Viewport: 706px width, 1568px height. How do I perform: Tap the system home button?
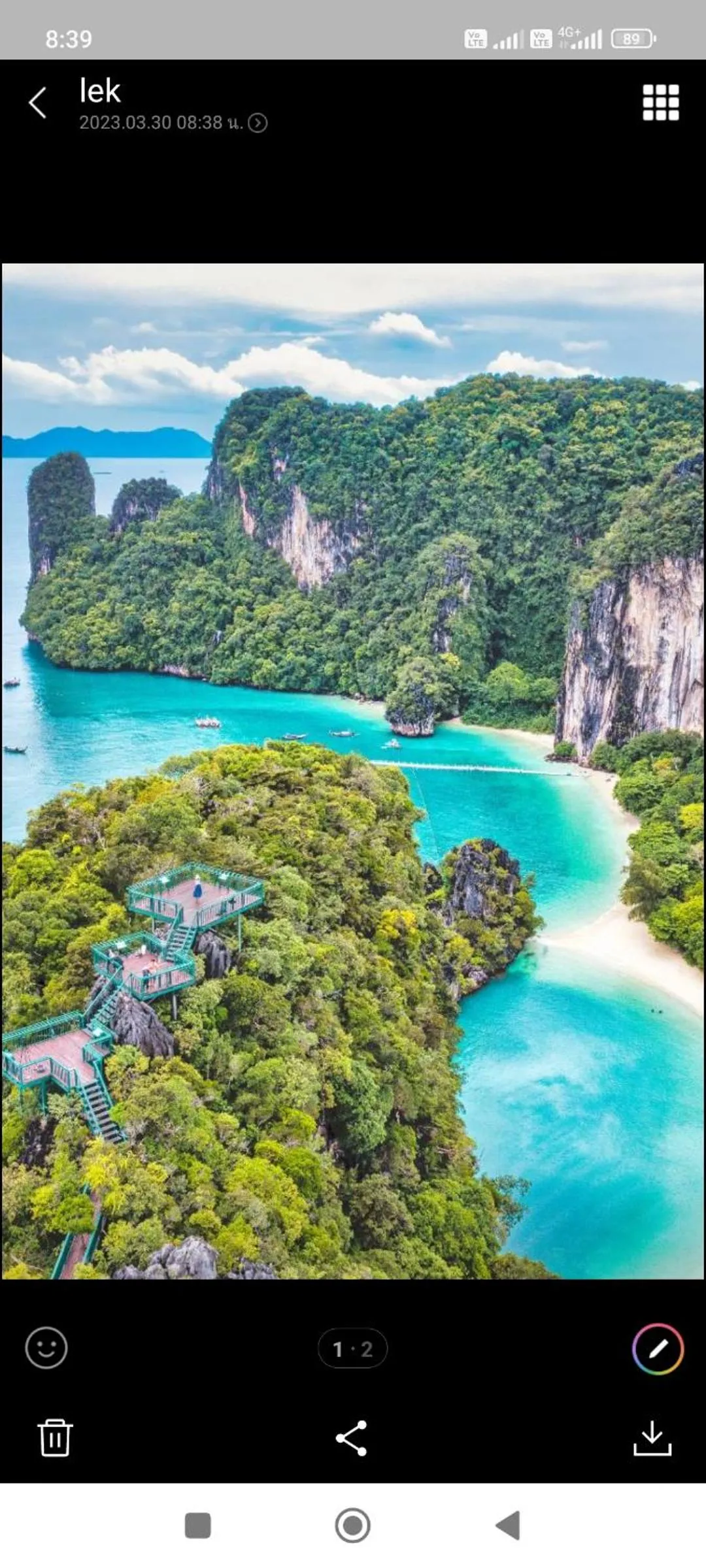pyautogui.click(x=352, y=1526)
